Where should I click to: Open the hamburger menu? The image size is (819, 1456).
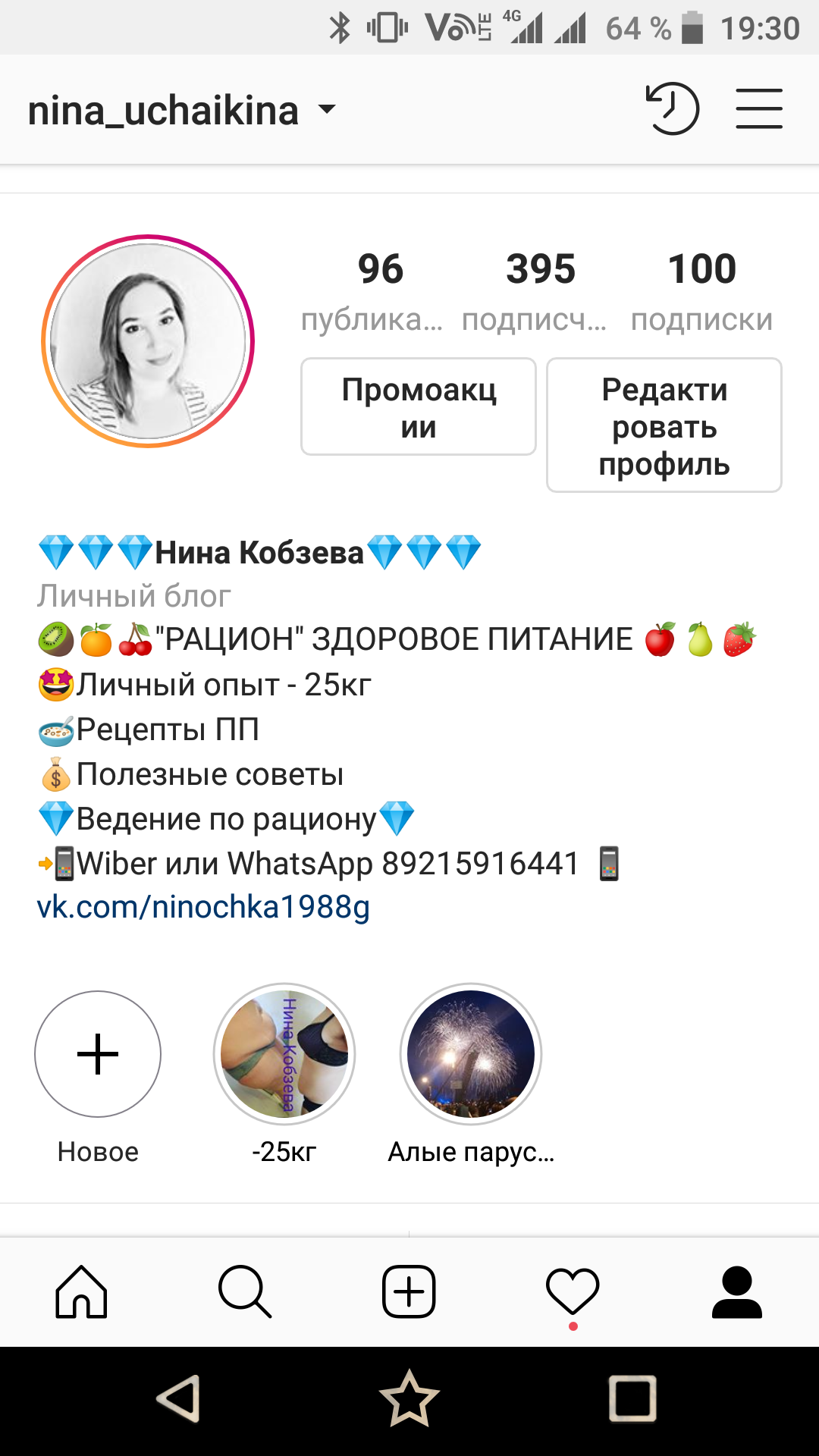tap(759, 109)
